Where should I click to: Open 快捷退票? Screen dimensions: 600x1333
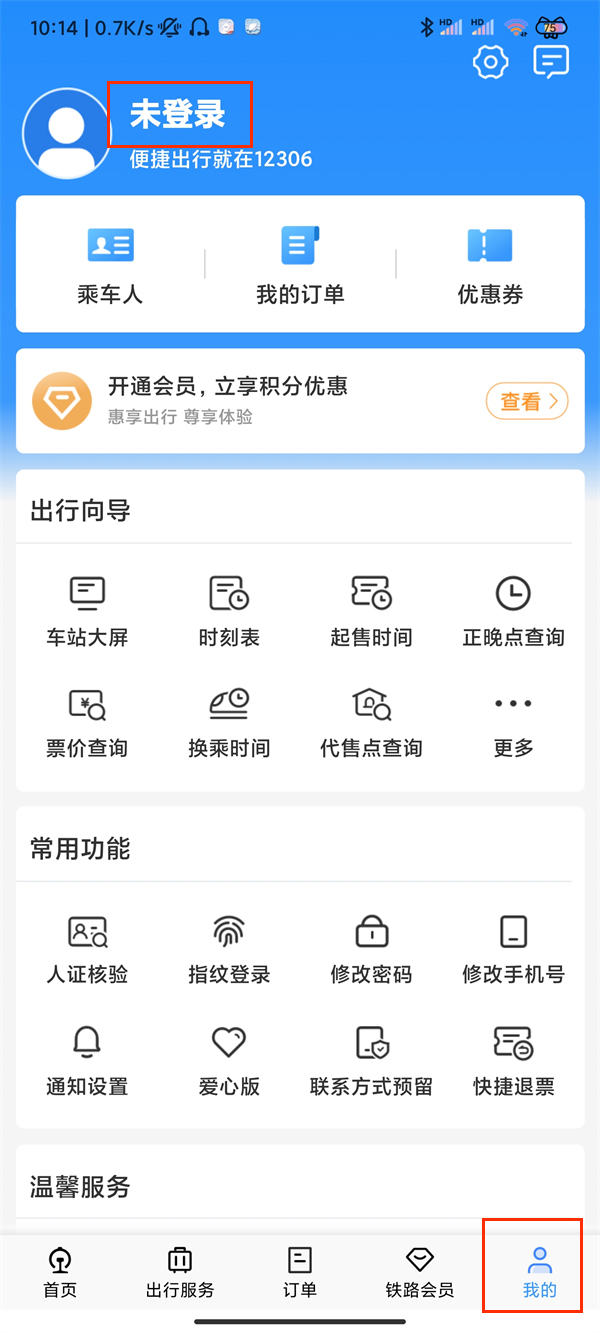(513, 1059)
